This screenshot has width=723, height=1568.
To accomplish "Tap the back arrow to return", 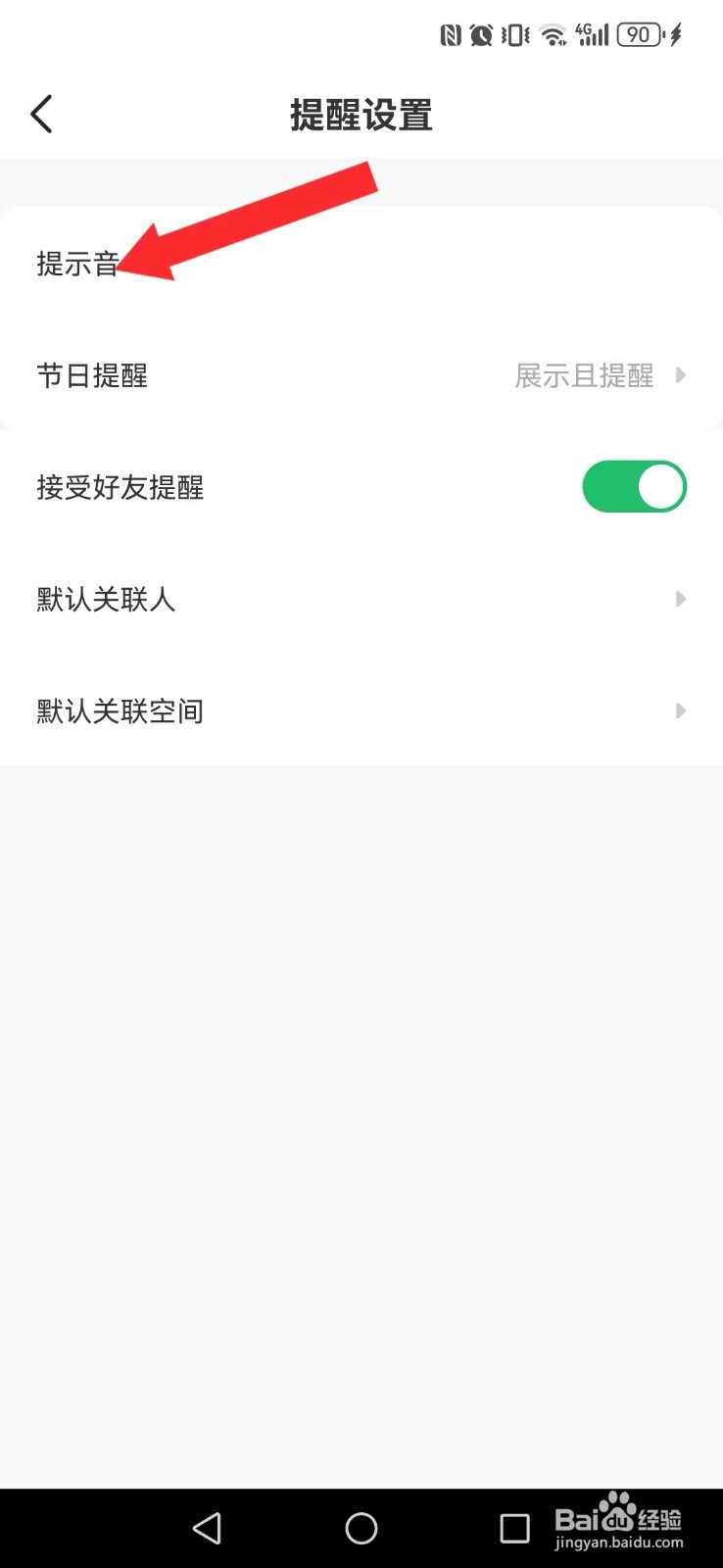I will (x=41, y=113).
